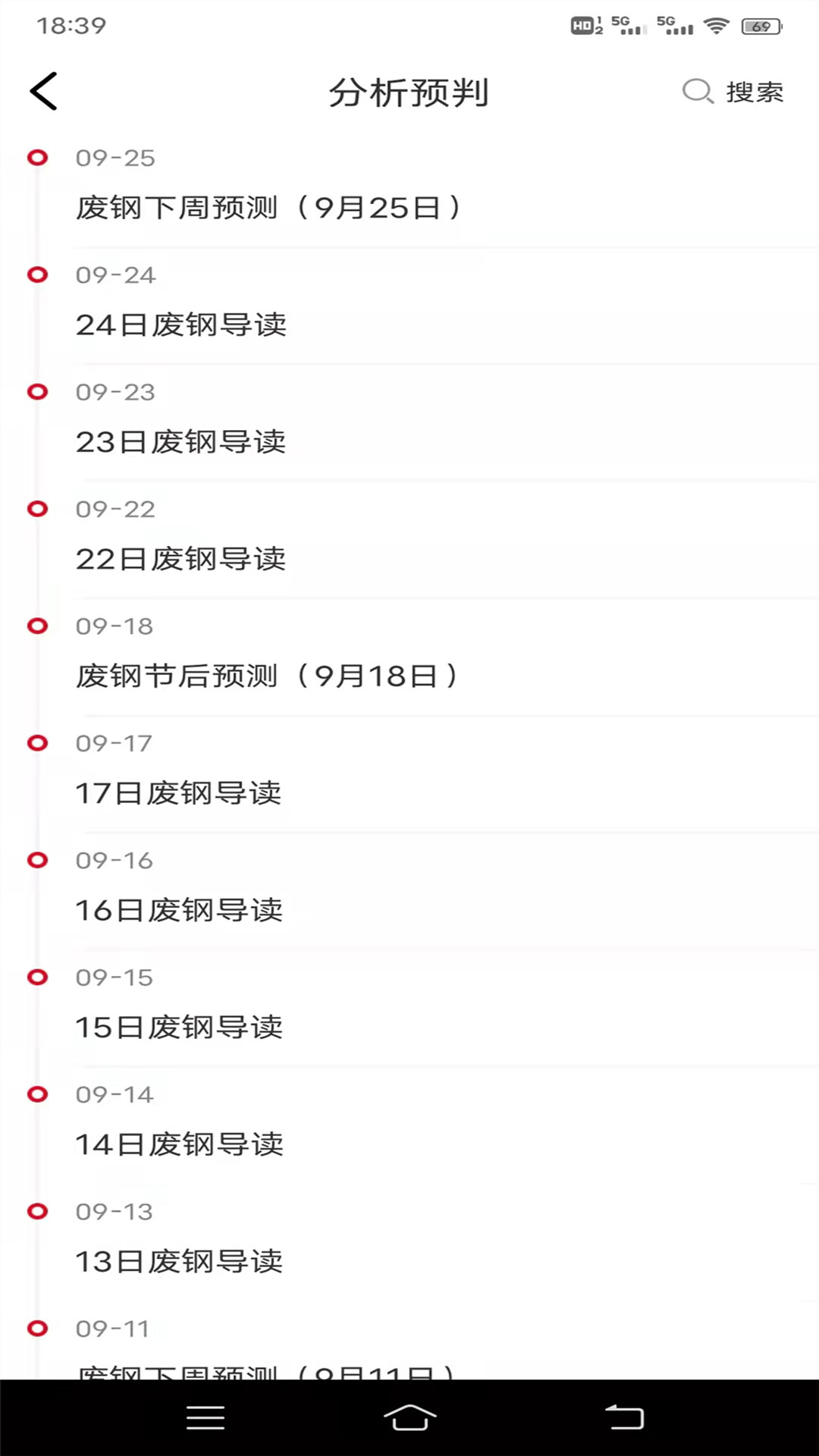Image resolution: width=819 pixels, height=1456 pixels.
Task: View the 23日废钢导读 entry
Action: [181, 442]
